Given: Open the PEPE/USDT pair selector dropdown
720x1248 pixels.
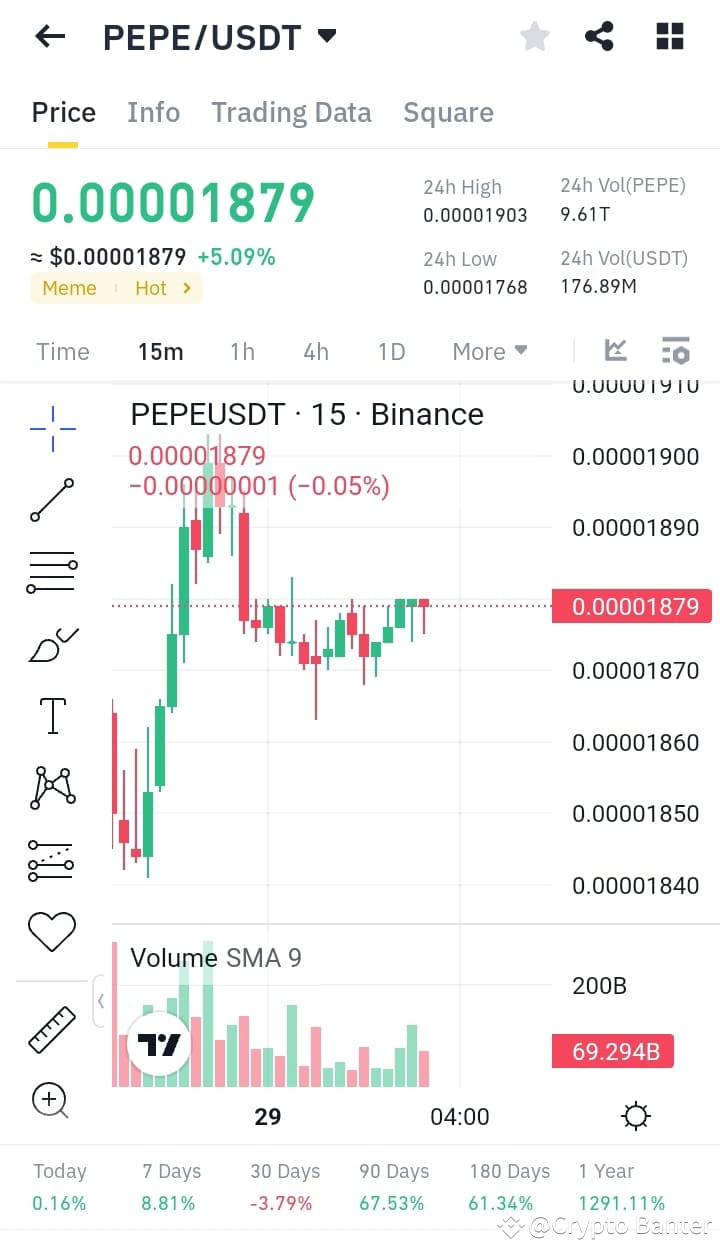Looking at the screenshot, I should (x=213, y=37).
